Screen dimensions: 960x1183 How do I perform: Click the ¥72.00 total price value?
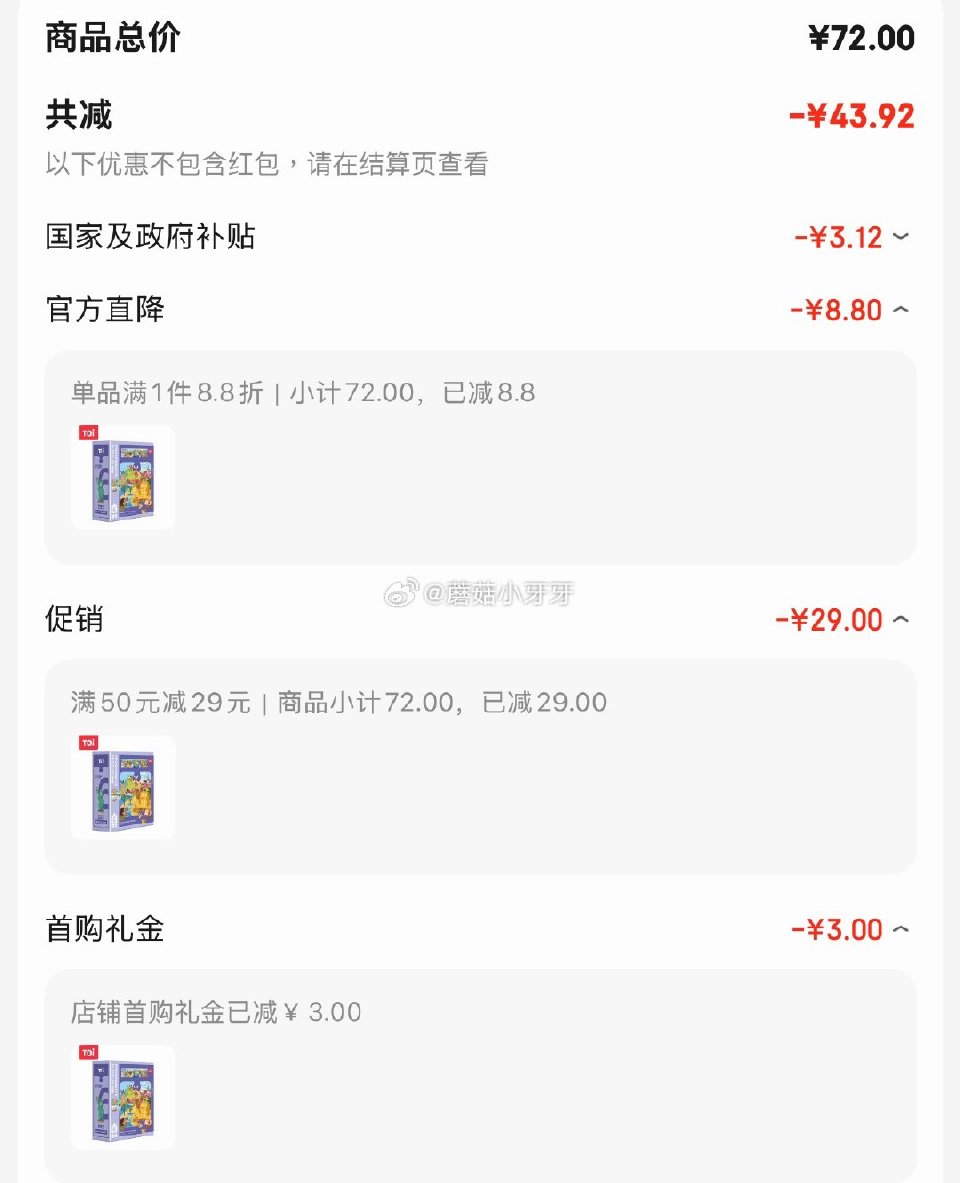[862, 37]
